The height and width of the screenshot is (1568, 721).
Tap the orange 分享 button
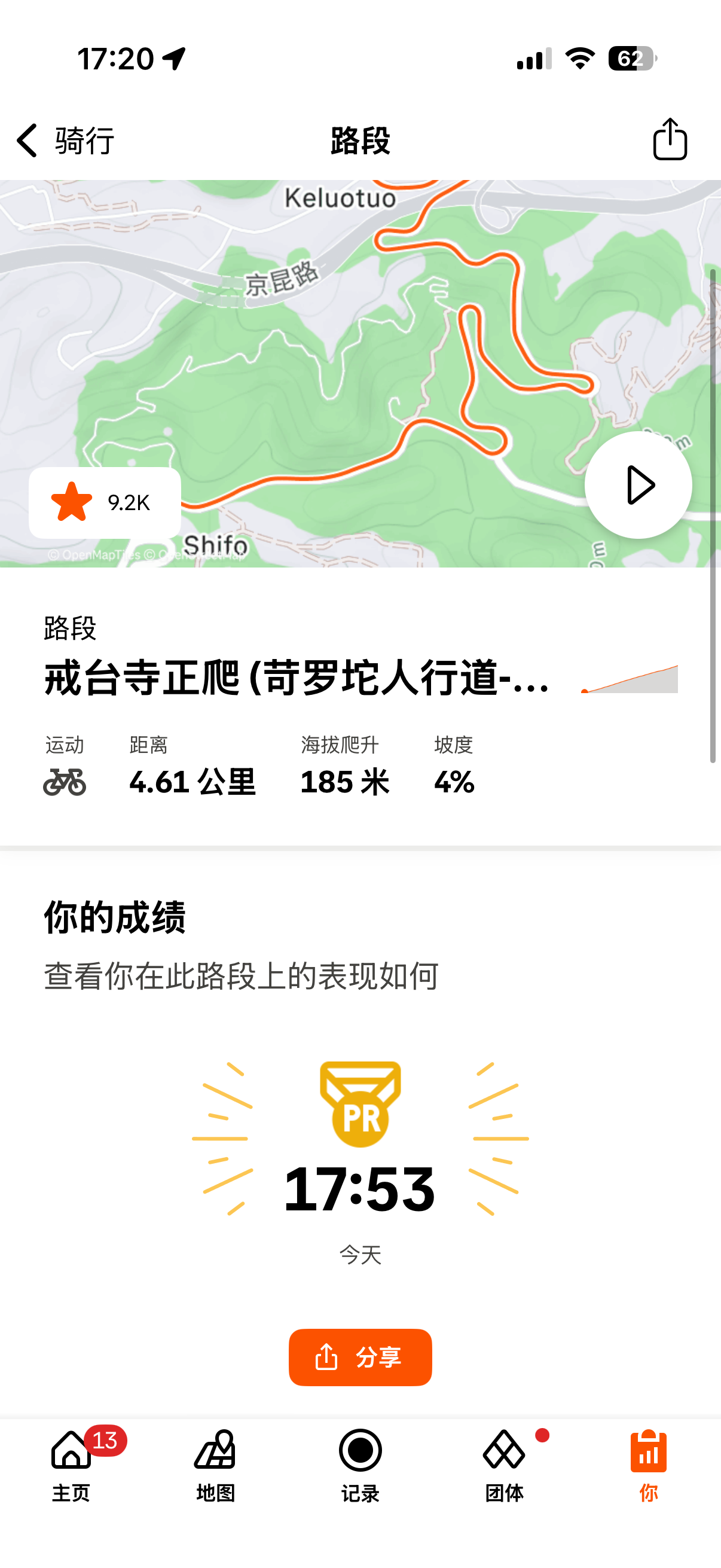click(x=360, y=1357)
